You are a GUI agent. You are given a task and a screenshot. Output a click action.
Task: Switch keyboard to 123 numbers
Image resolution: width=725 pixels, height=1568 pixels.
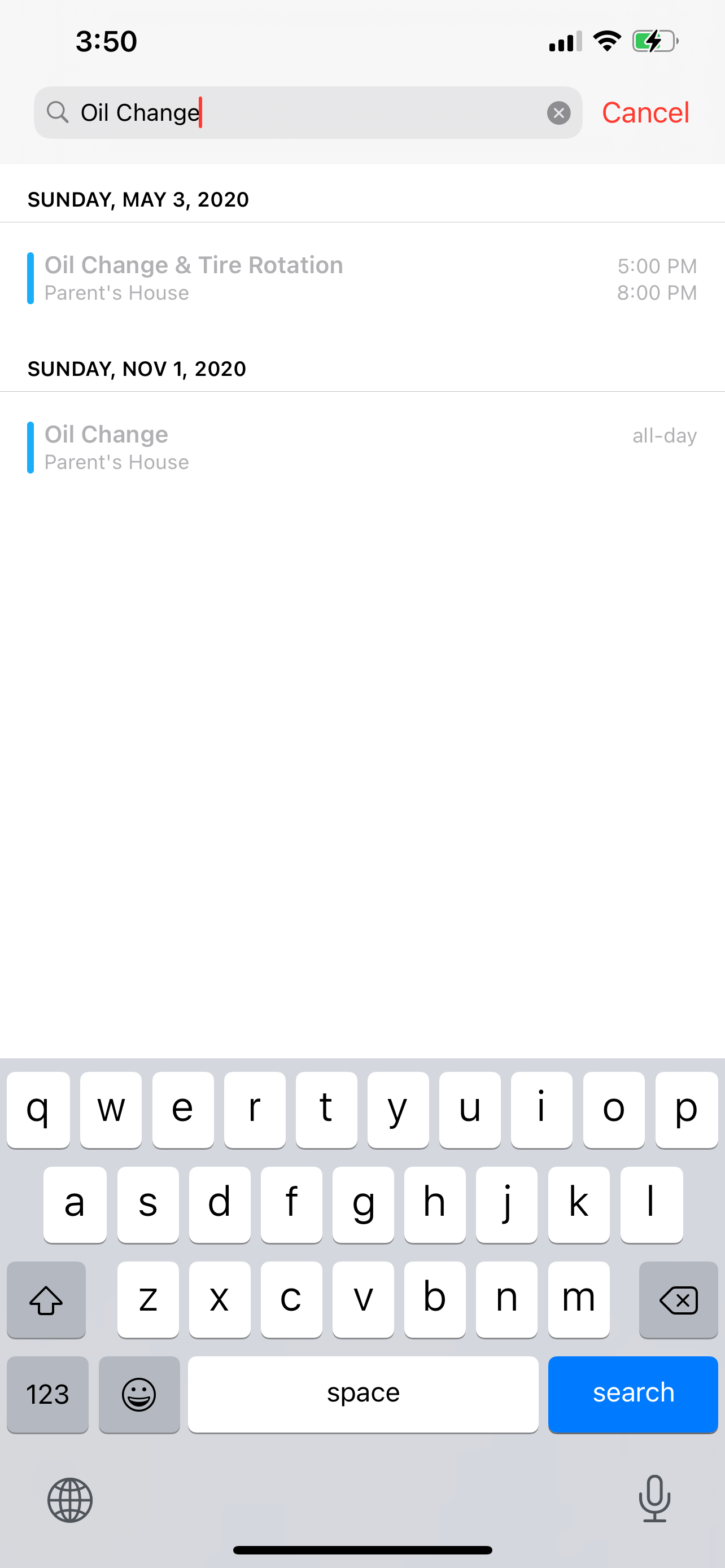tap(47, 1394)
